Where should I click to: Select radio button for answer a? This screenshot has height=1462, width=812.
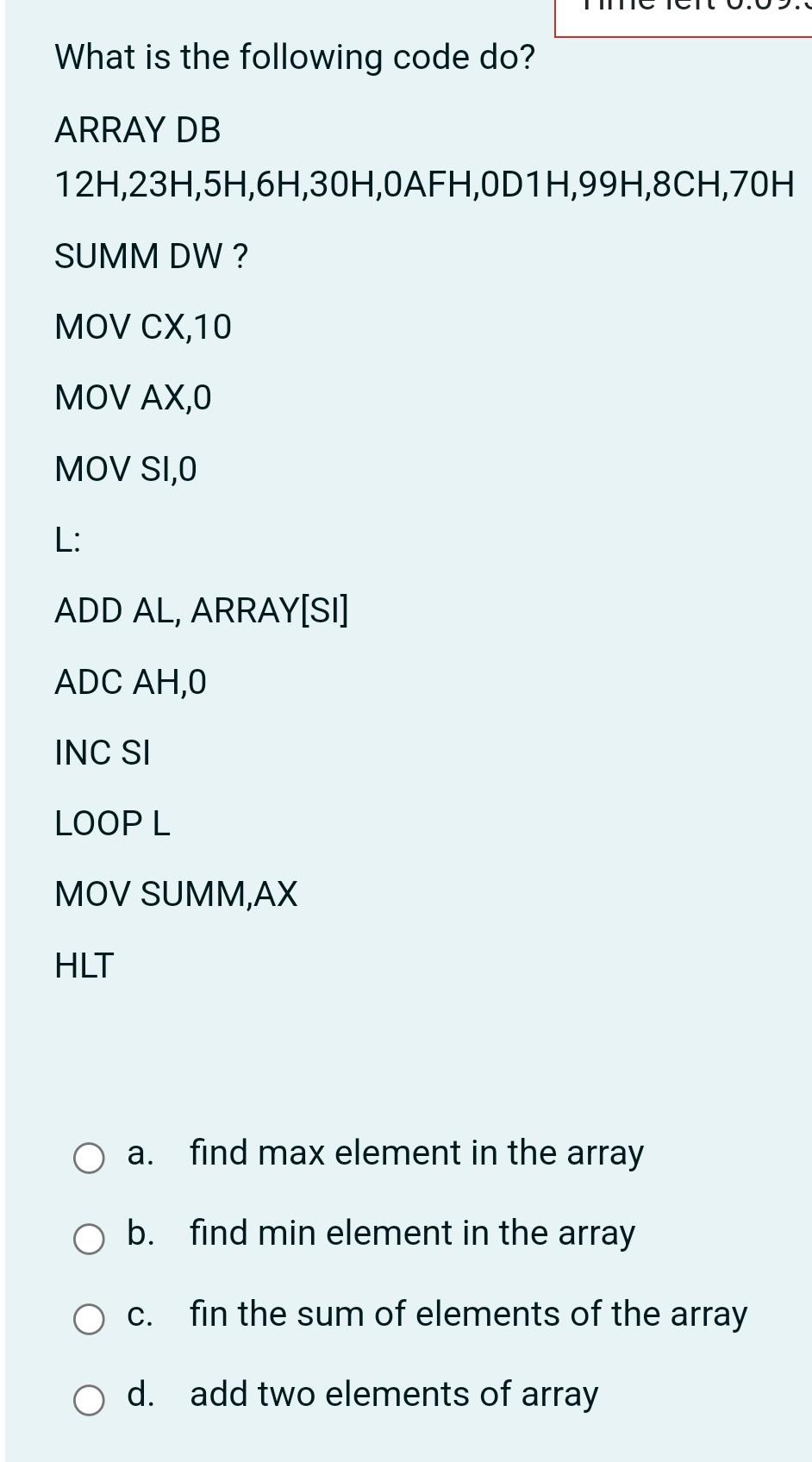click(x=90, y=1159)
